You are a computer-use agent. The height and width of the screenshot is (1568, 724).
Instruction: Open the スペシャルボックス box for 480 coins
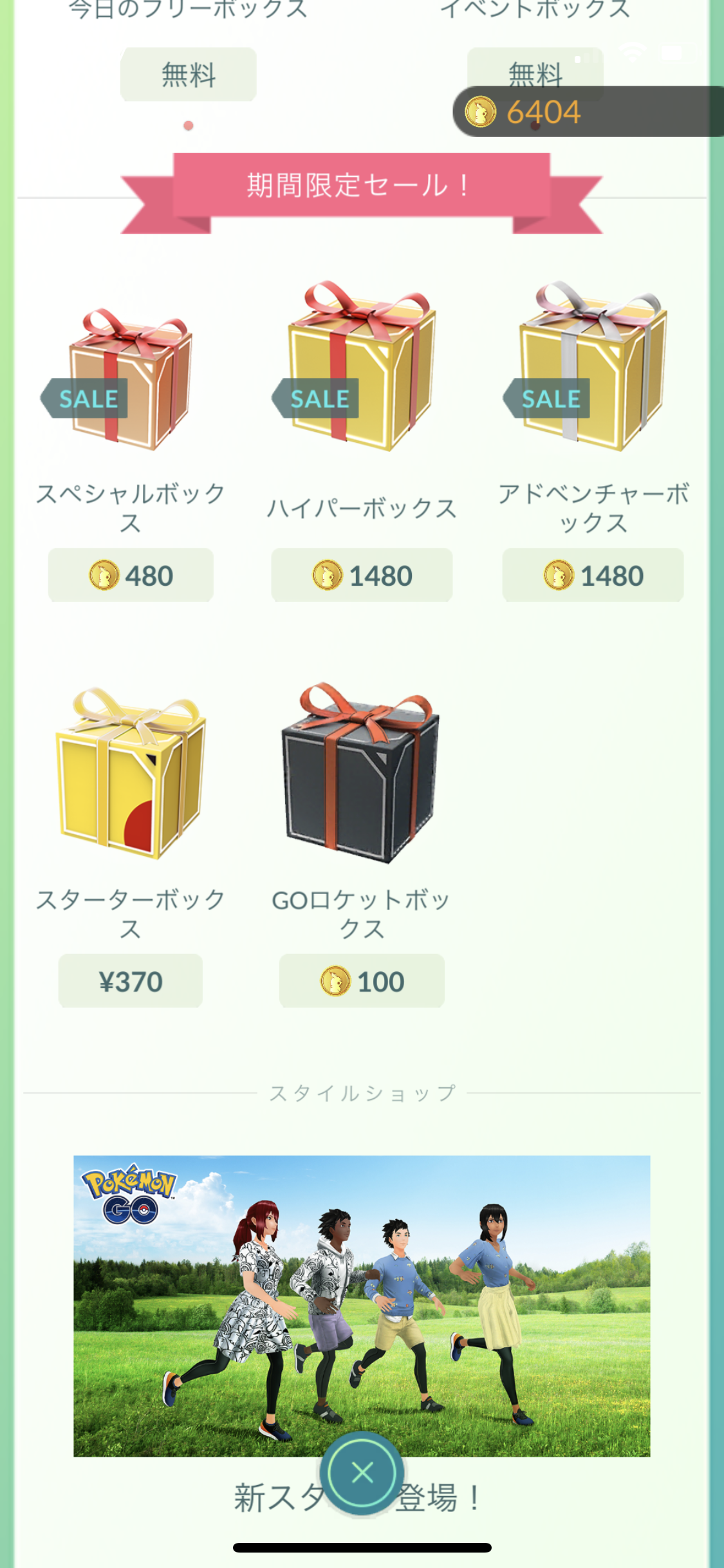coord(131,574)
